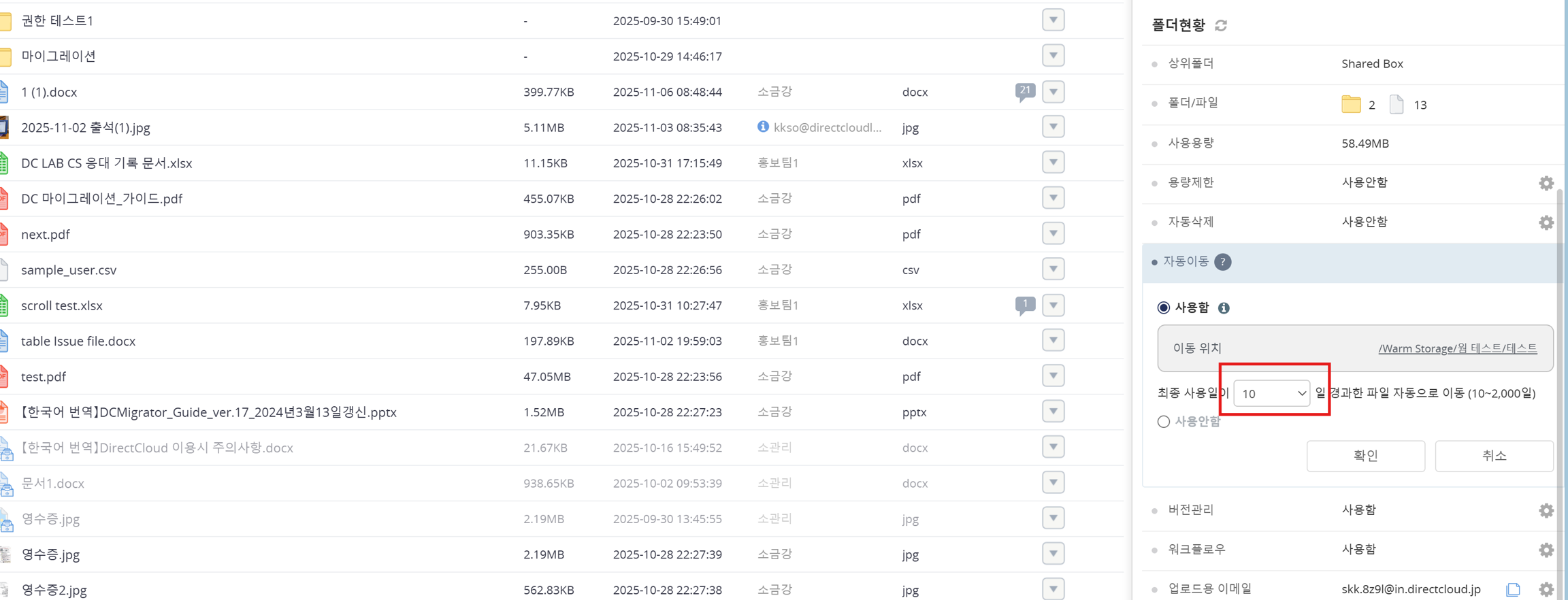Expand dropdown arrow for sample_user.csv
The width and height of the screenshot is (1568, 600).
point(1053,269)
